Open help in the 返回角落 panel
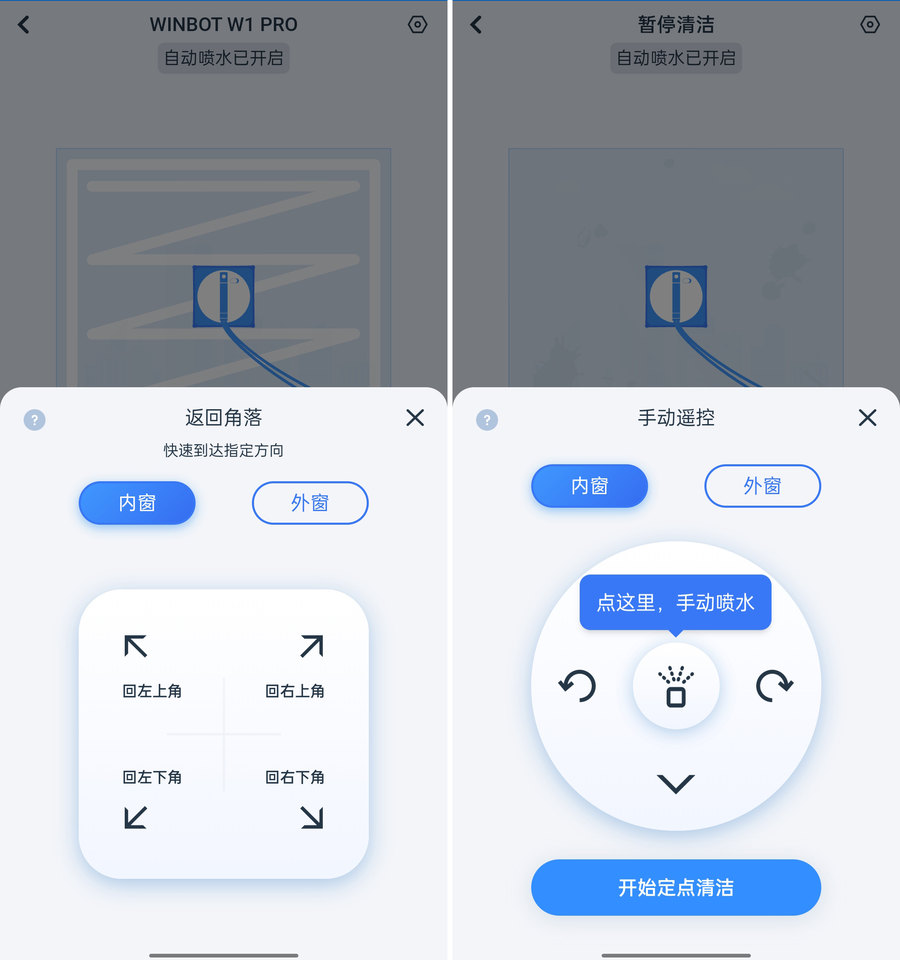 click(35, 420)
